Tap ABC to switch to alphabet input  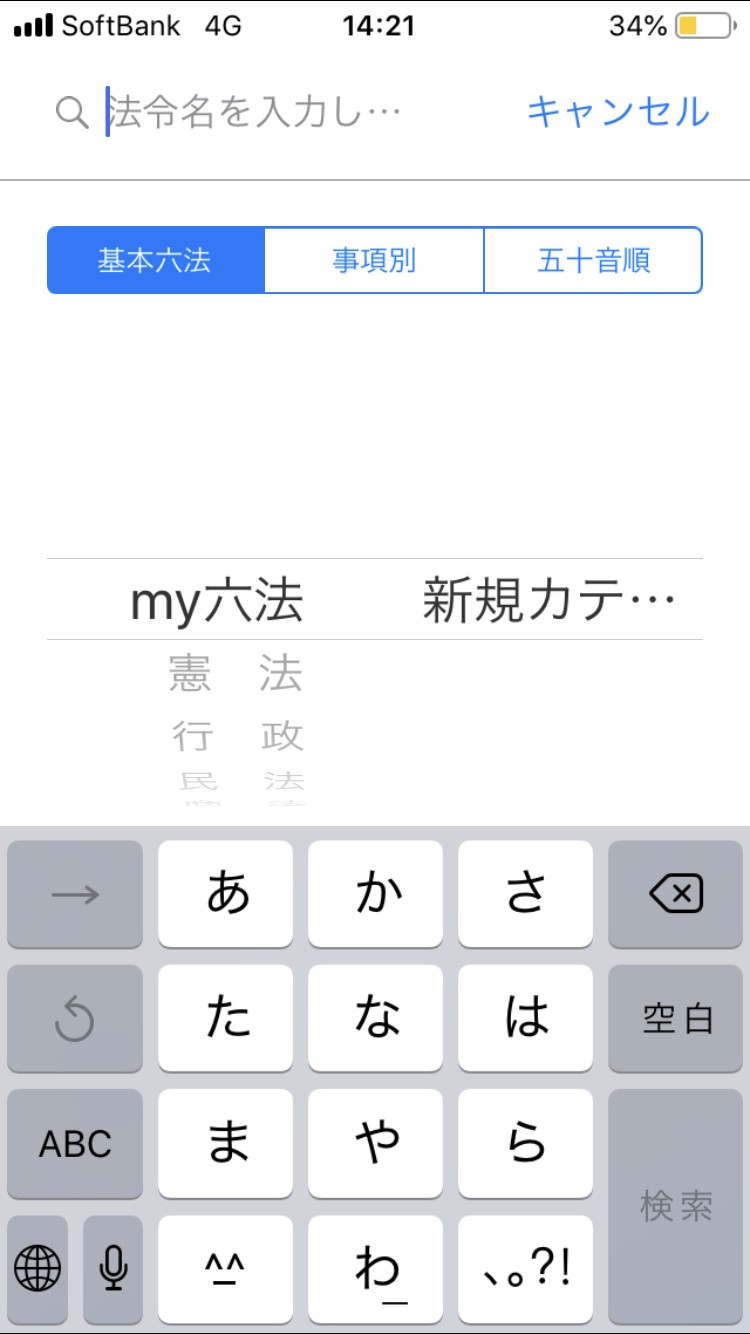click(x=75, y=1143)
